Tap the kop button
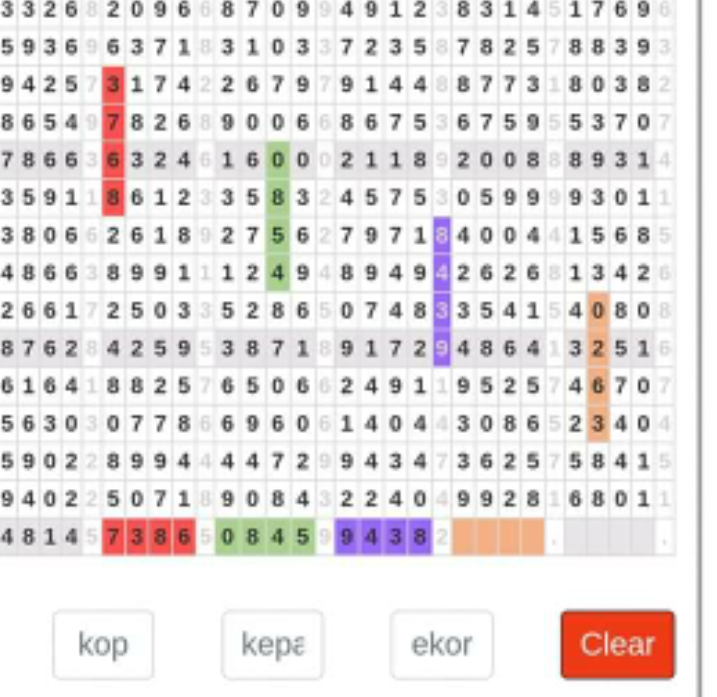717x697 pixels. [x=103, y=645]
